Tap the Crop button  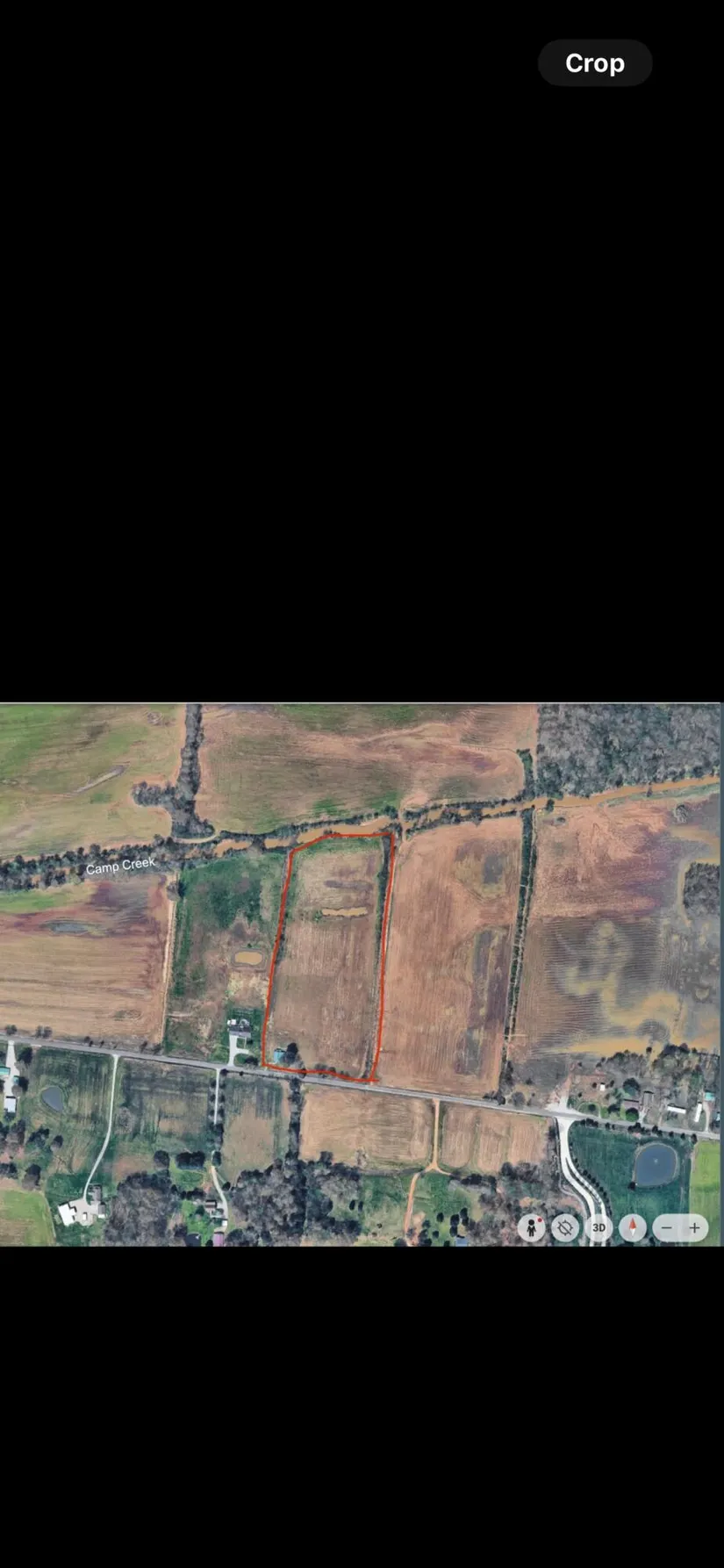[x=594, y=63]
